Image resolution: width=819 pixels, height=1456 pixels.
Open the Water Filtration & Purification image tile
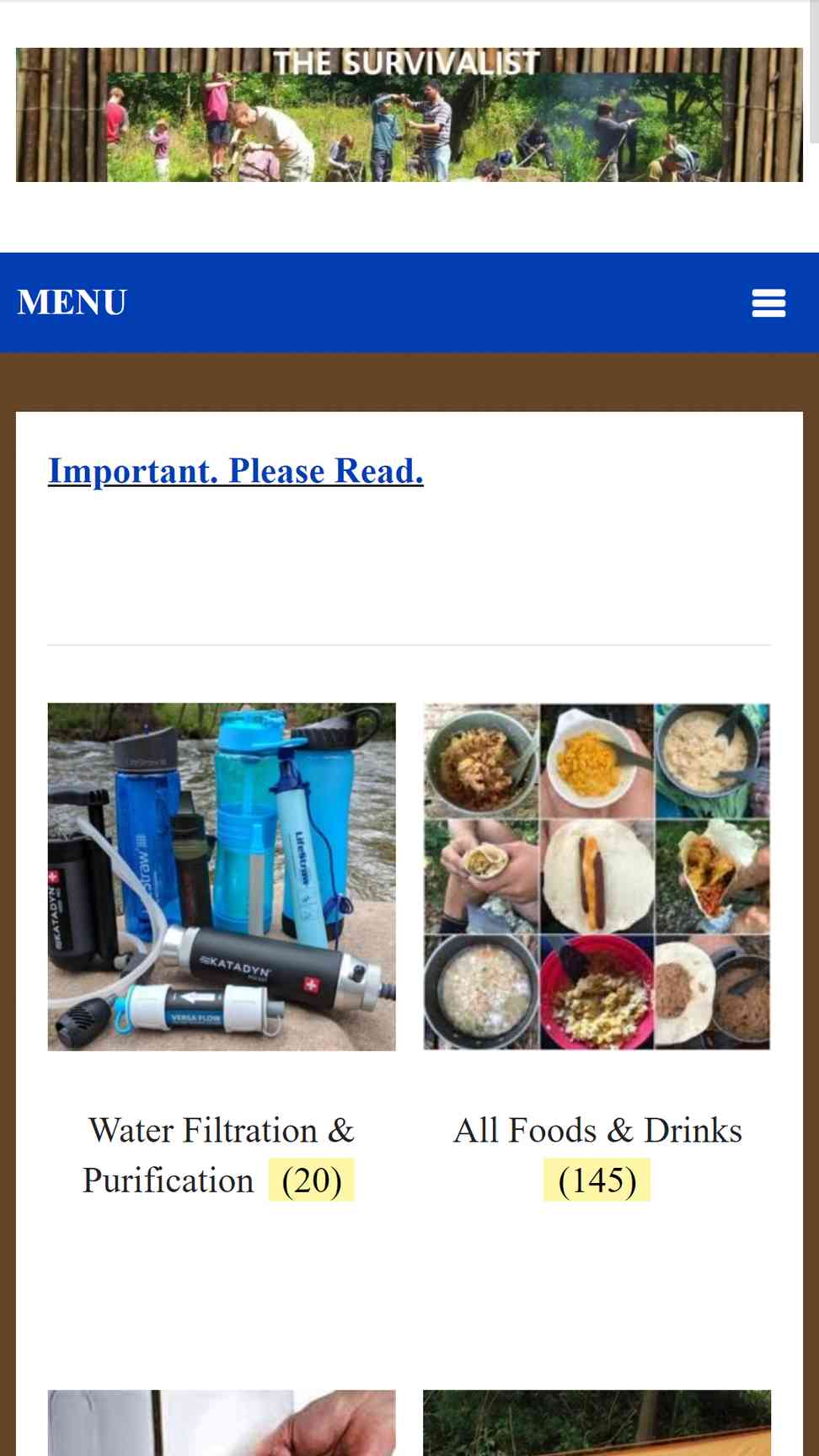pyautogui.click(x=222, y=876)
